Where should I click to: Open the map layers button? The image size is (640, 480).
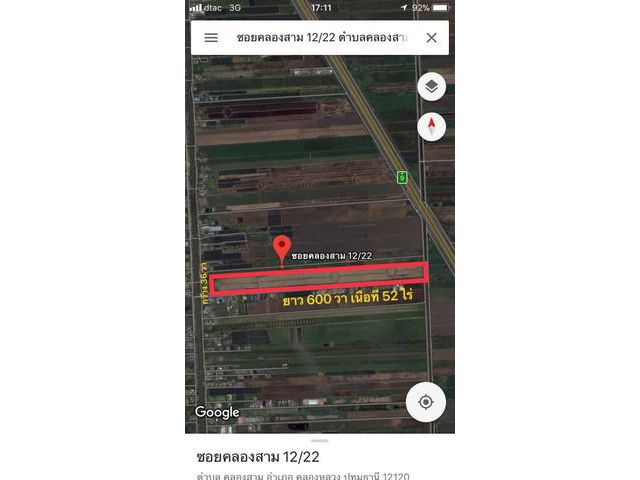pyautogui.click(x=431, y=87)
